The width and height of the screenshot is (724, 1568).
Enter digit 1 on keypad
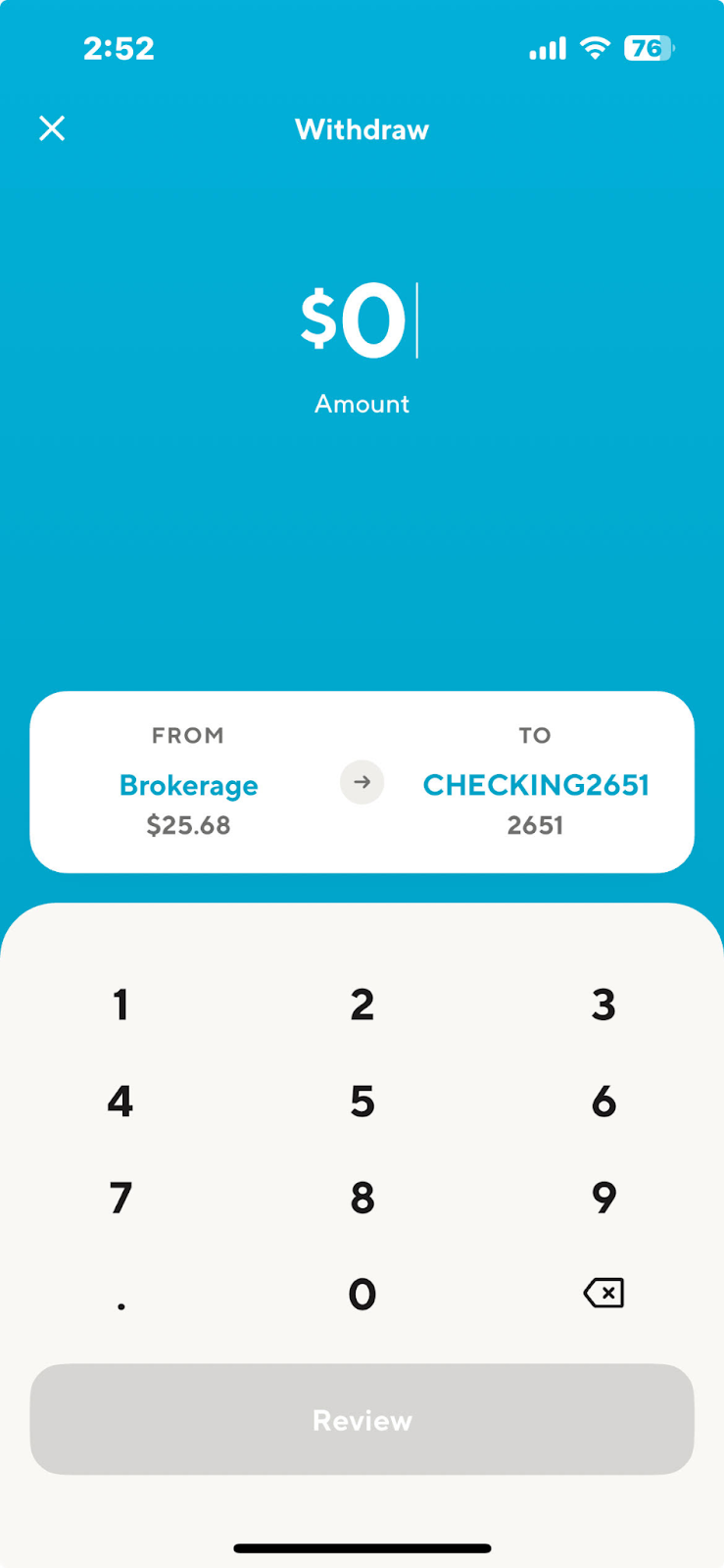[x=121, y=1004]
